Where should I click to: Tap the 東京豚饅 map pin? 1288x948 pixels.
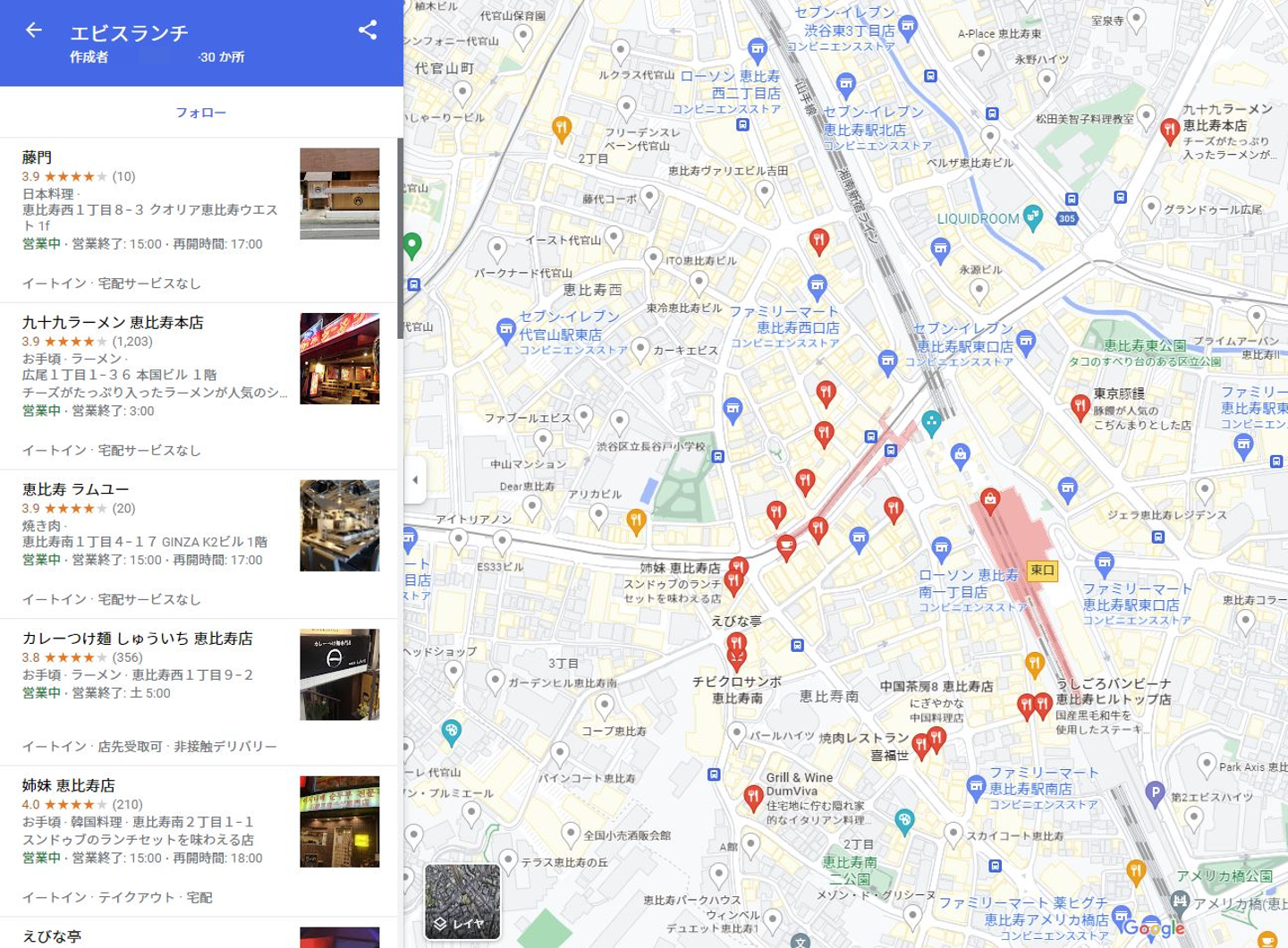[x=1080, y=405]
